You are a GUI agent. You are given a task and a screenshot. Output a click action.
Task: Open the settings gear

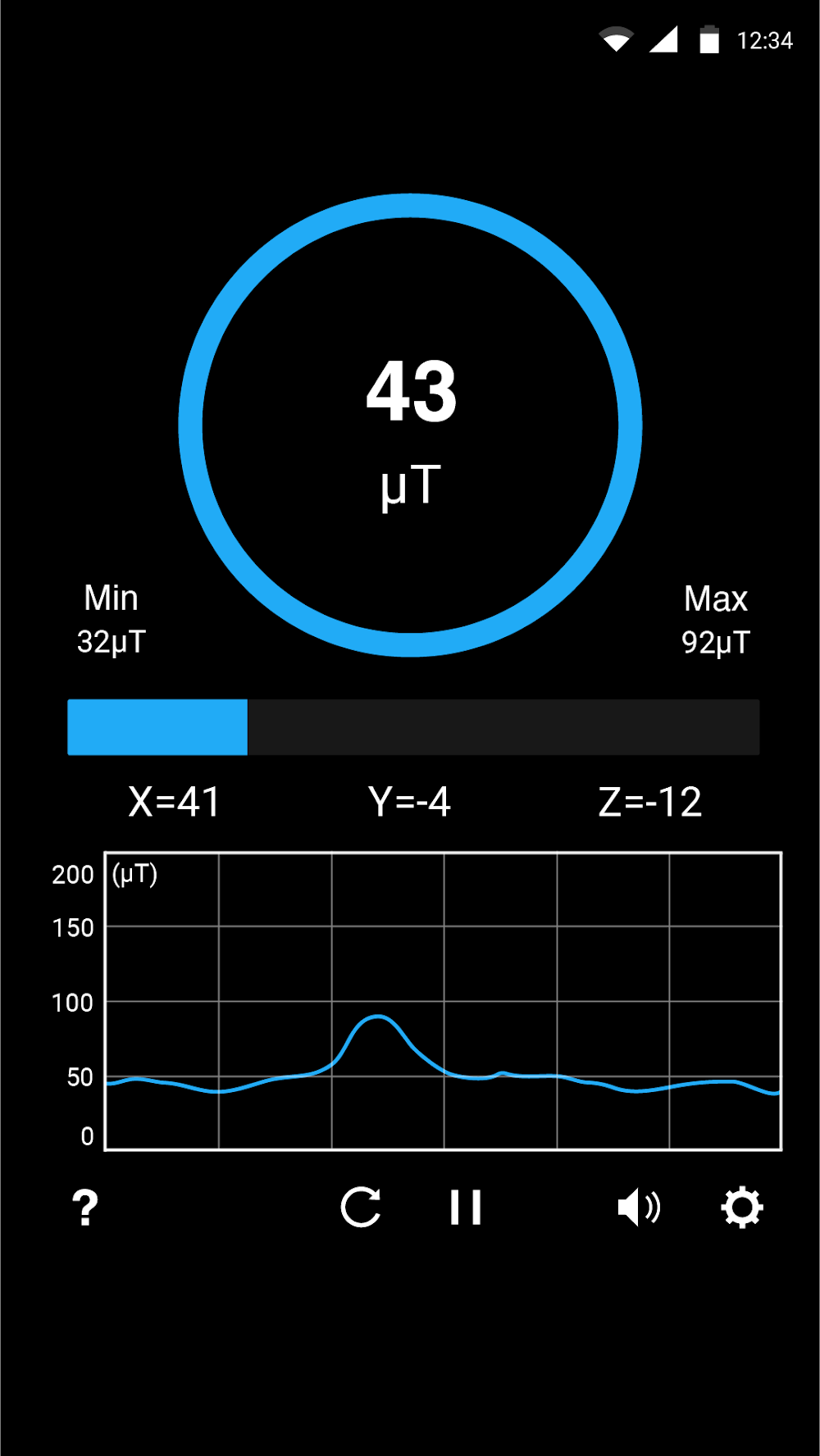742,1208
